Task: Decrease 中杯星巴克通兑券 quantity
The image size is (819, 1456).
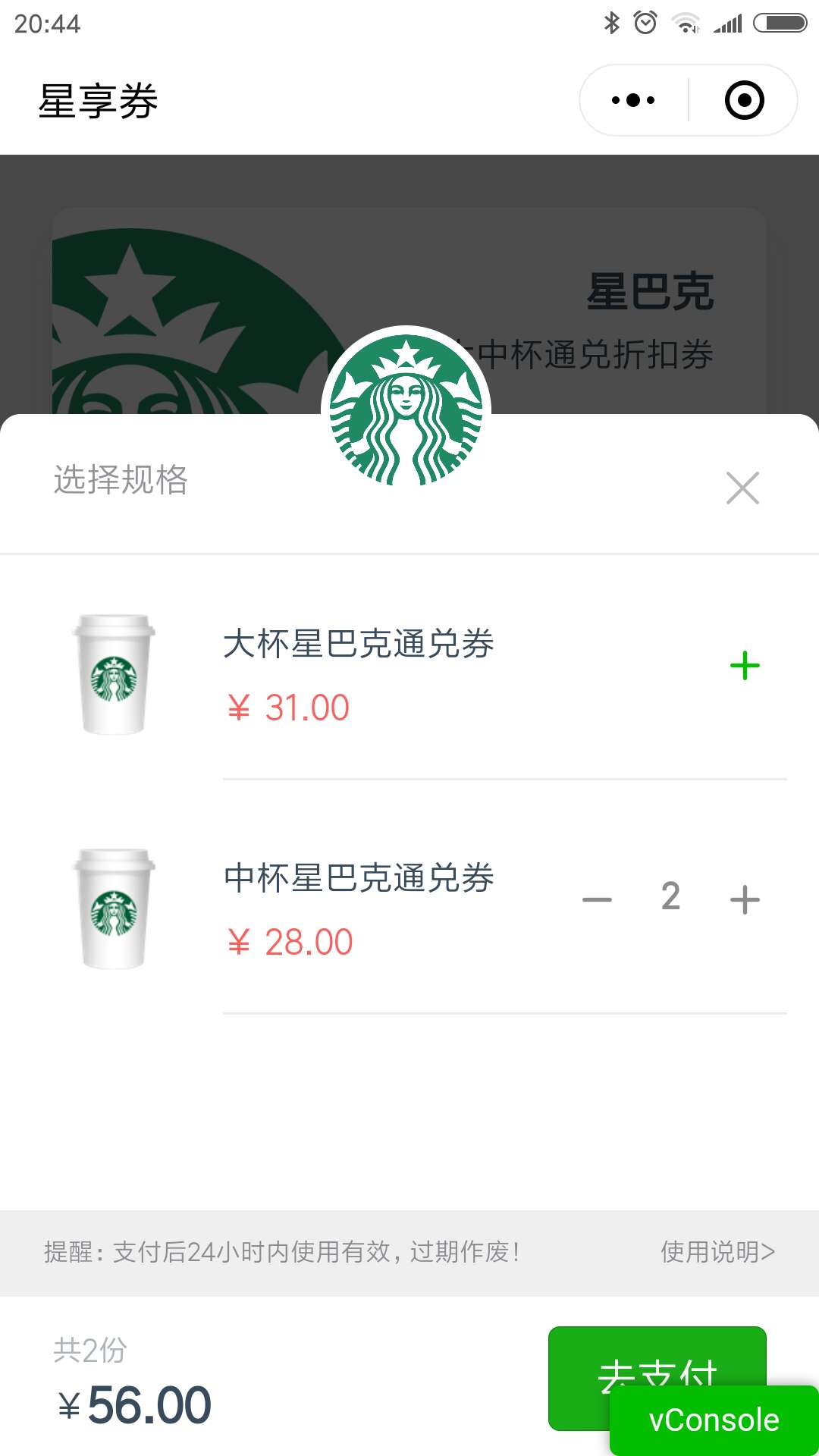Action: point(597,899)
